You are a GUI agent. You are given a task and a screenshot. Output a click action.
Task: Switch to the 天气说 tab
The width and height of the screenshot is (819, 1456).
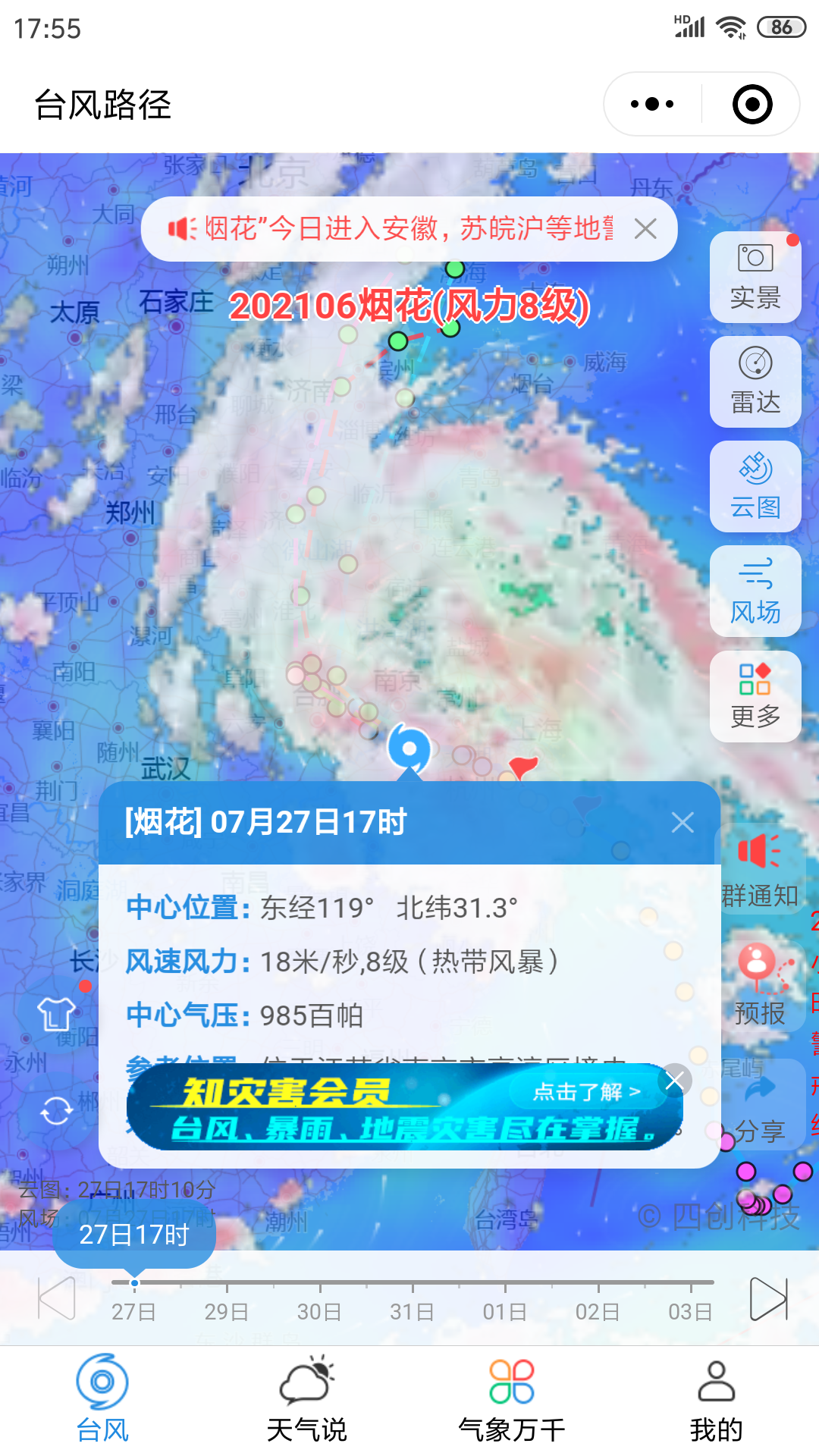click(307, 1399)
